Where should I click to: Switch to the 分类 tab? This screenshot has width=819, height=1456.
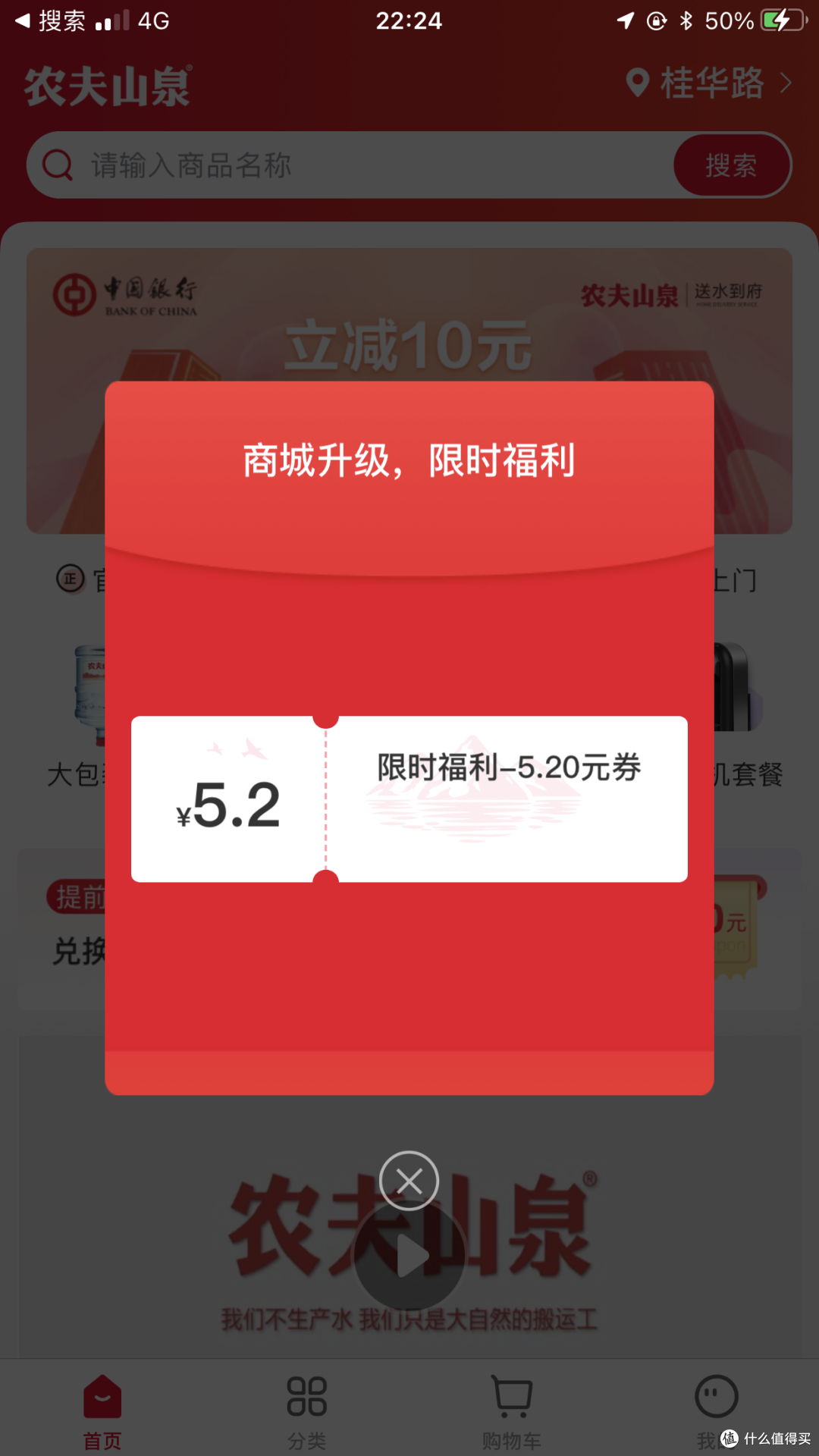click(x=306, y=1410)
